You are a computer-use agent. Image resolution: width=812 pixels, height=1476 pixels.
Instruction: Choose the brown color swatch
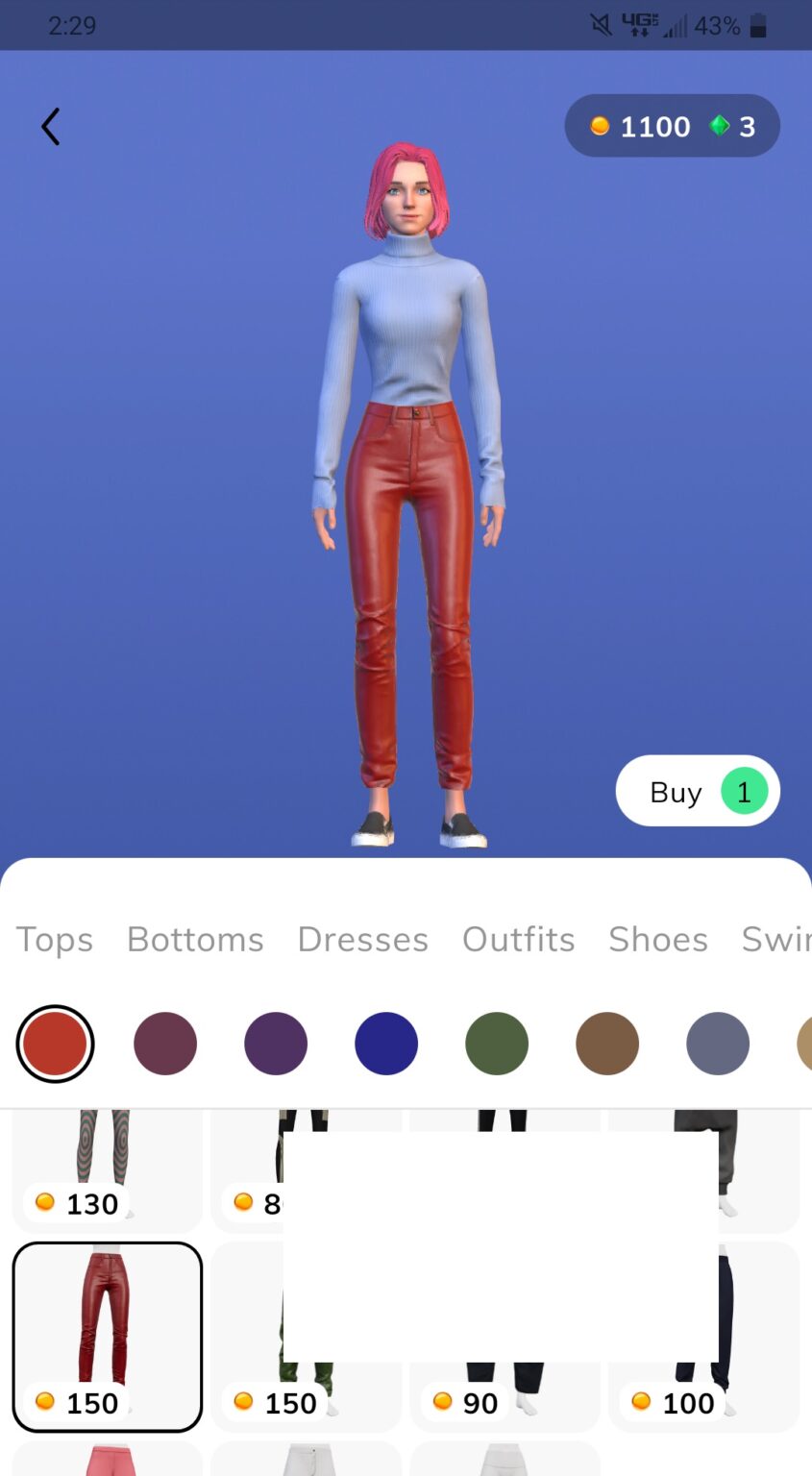(x=607, y=1044)
